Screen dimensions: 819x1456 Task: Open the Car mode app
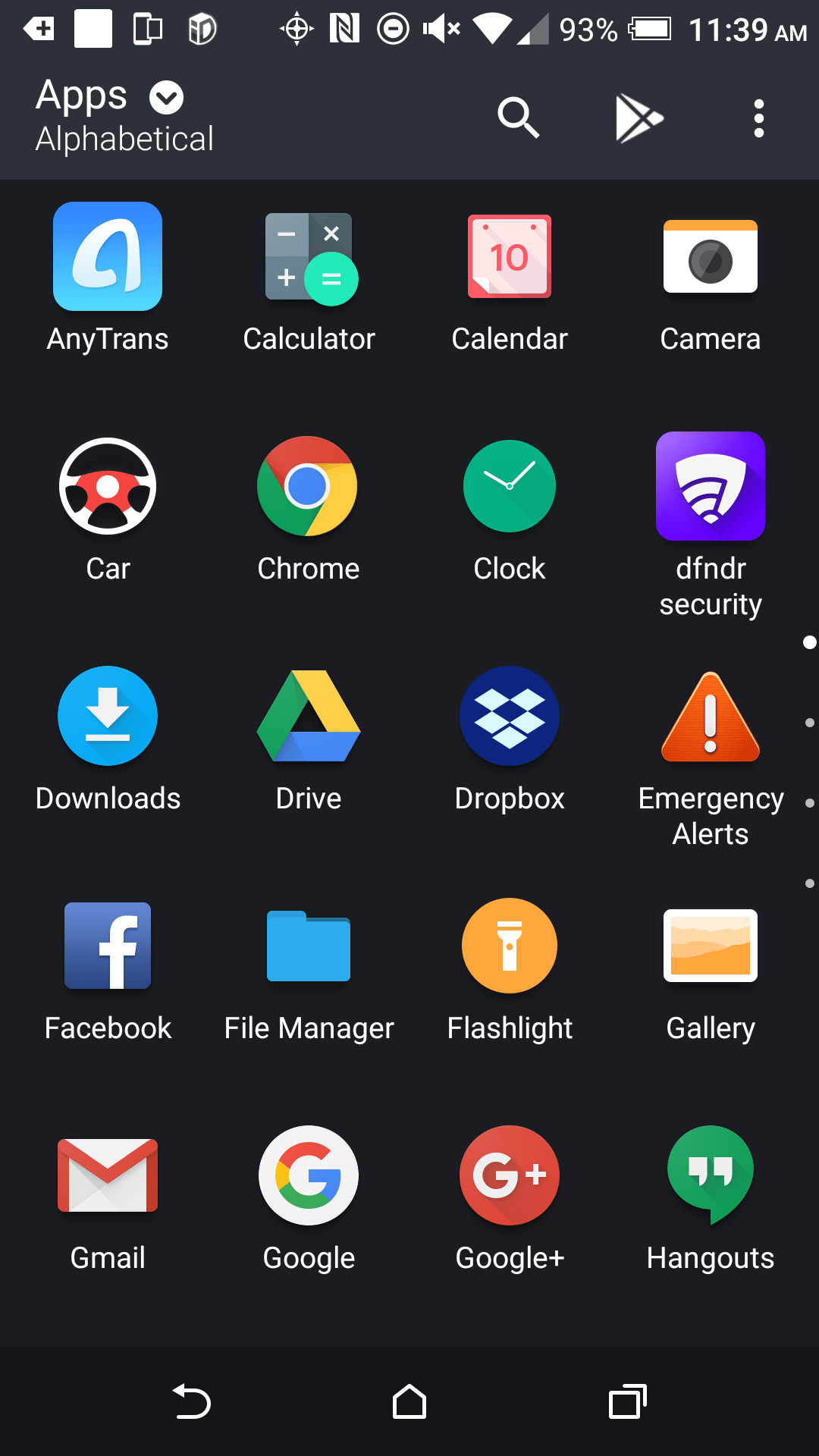tap(108, 486)
